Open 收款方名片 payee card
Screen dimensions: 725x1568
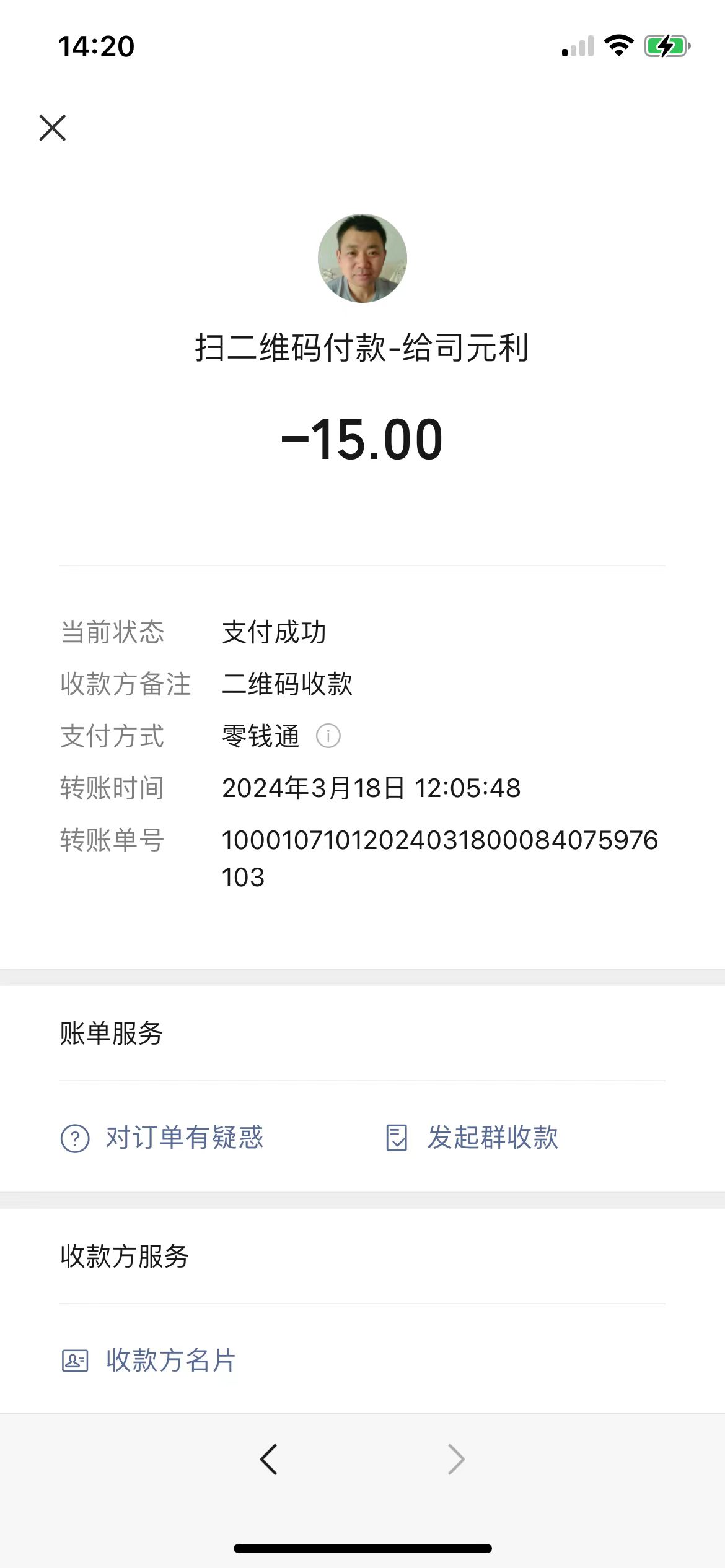149,1361
